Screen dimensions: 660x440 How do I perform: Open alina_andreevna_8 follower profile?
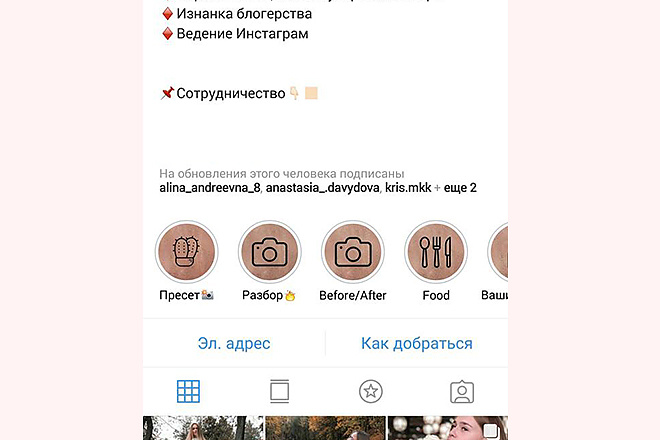tap(209, 188)
